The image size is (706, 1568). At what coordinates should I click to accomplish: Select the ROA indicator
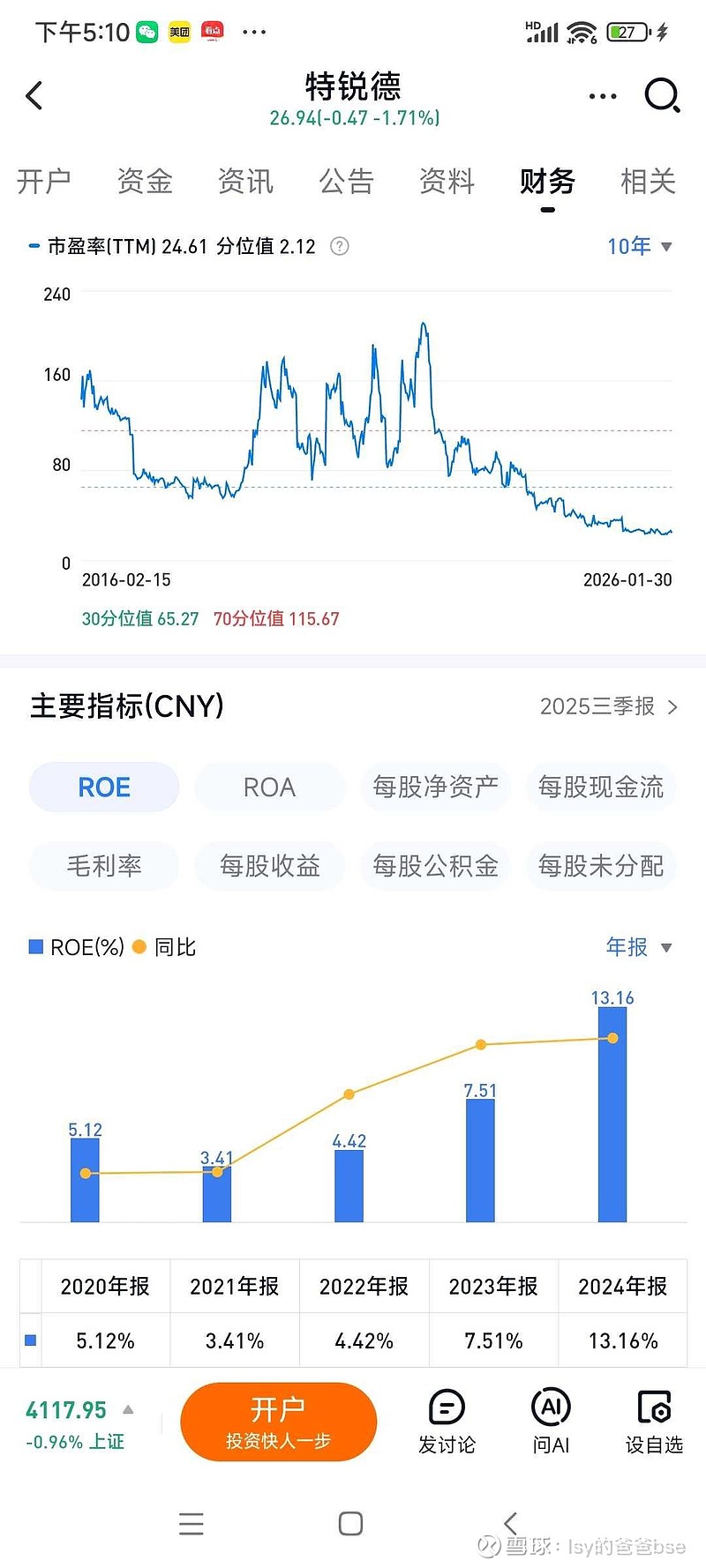click(269, 787)
